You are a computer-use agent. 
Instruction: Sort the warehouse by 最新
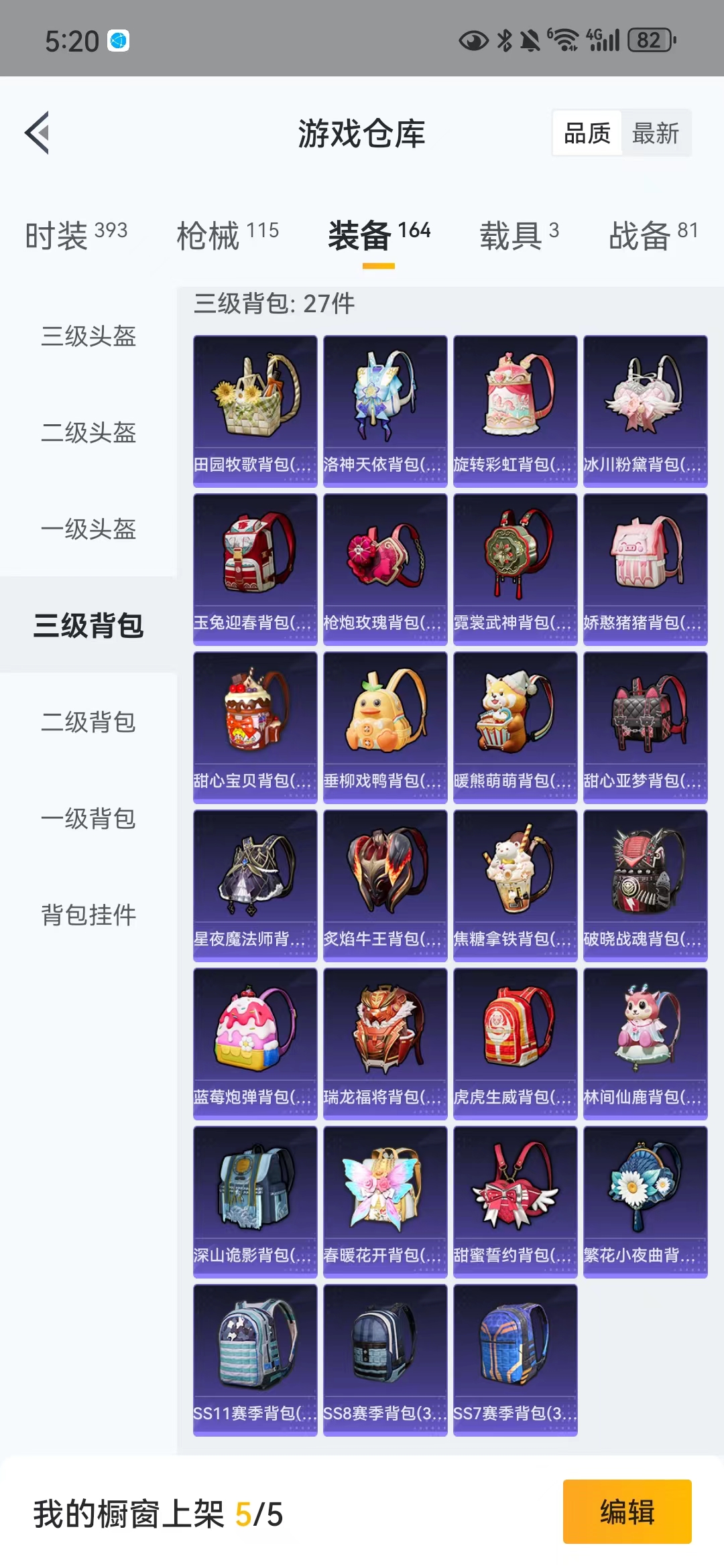[x=655, y=133]
